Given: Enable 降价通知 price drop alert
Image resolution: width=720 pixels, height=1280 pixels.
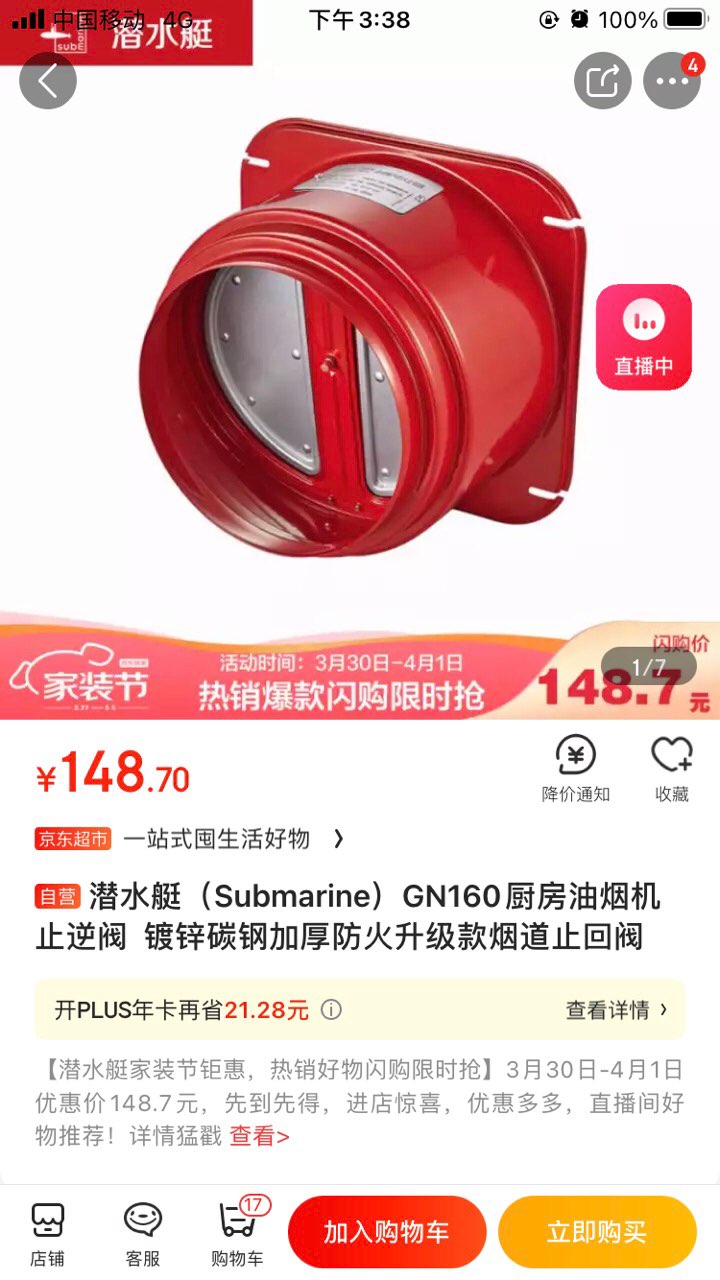Looking at the screenshot, I should click(x=575, y=769).
